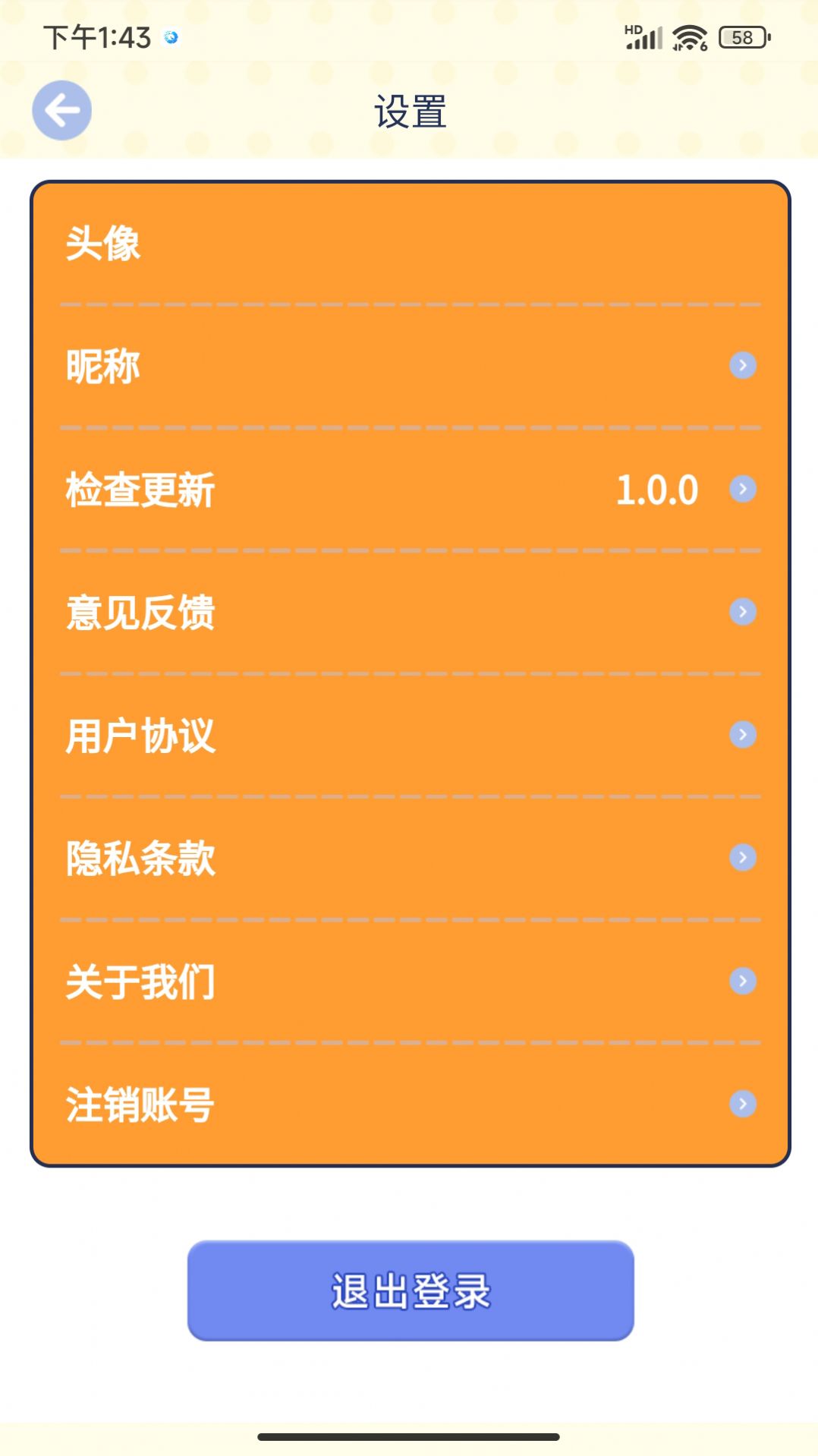Expand the chevron beside 检查更新
The width and height of the screenshot is (818, 1456).
(743, 490)
